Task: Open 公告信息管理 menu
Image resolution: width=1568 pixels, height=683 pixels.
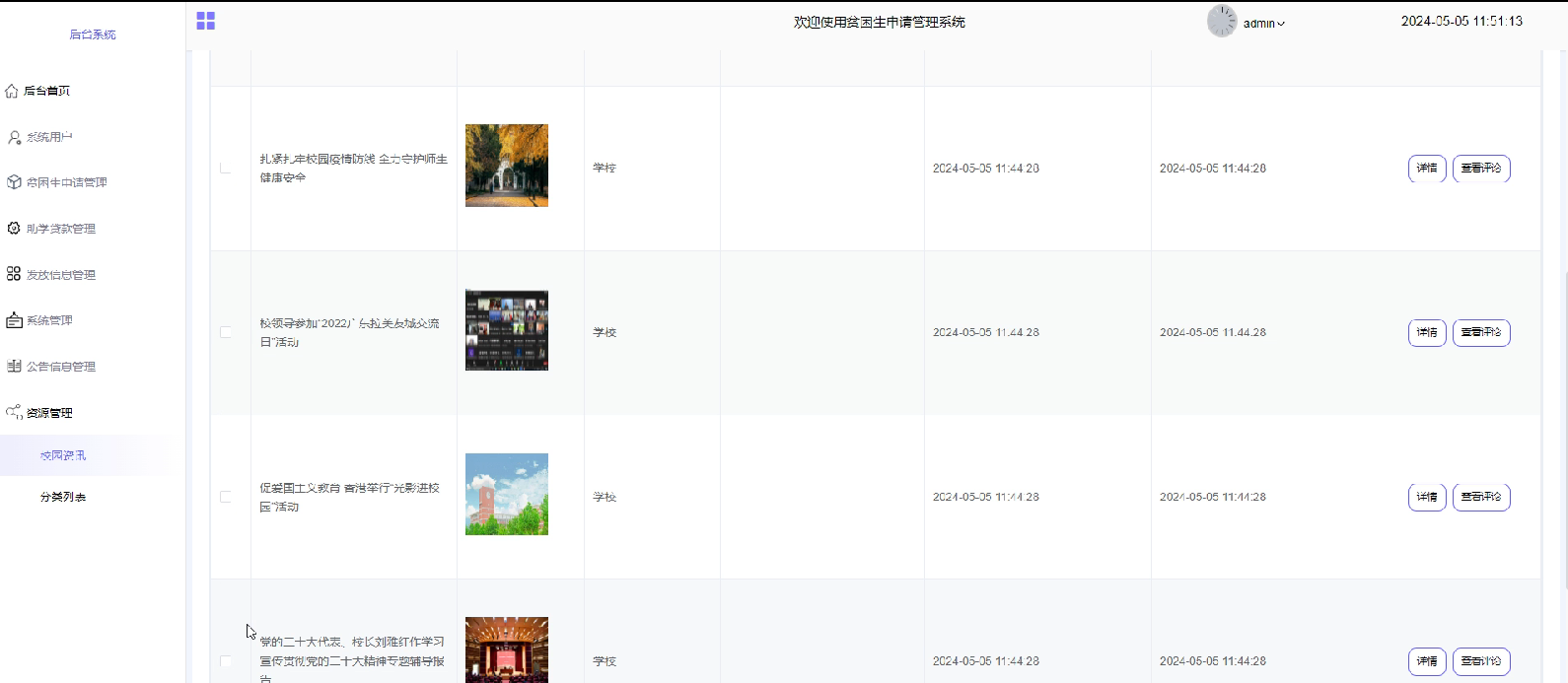Action: [60, 367]
